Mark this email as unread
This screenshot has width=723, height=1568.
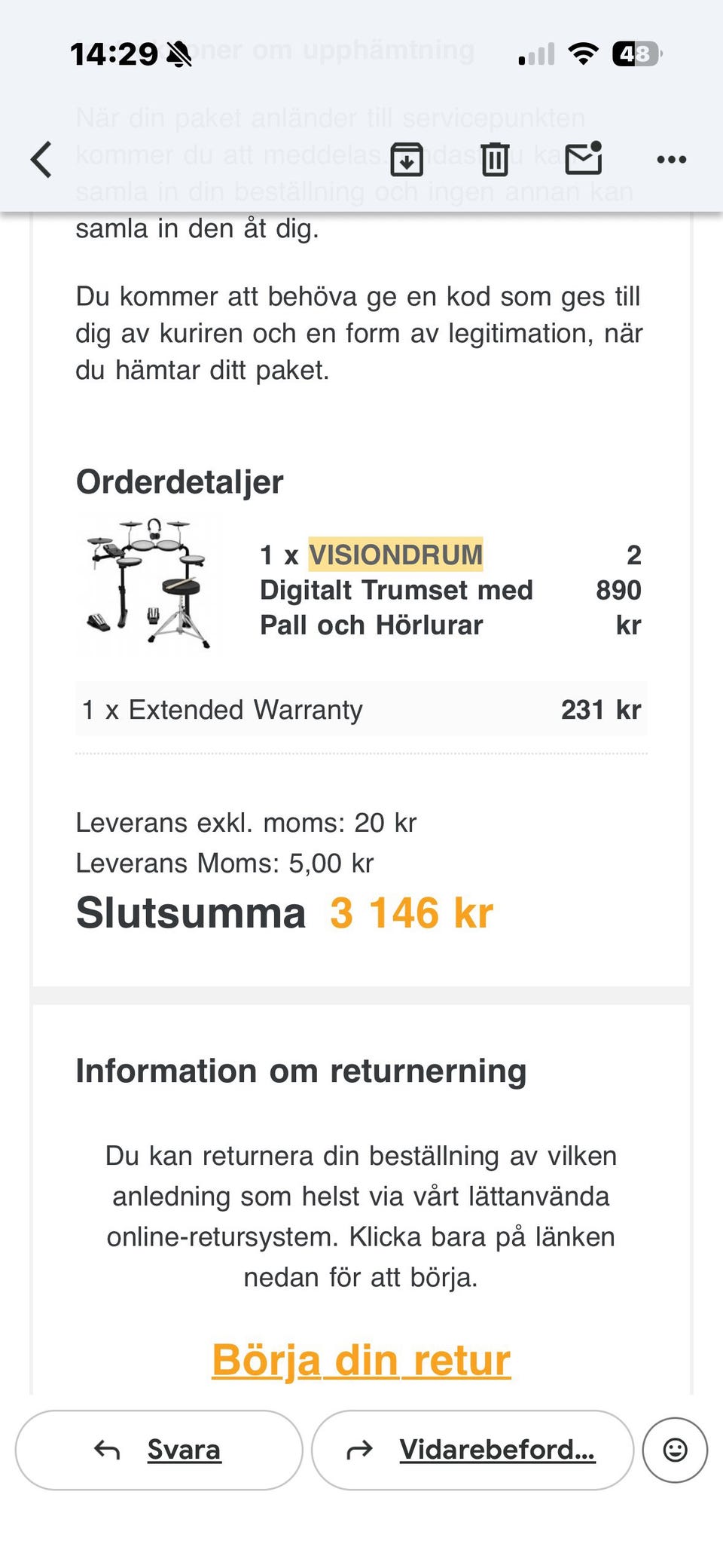coord(584,157)
